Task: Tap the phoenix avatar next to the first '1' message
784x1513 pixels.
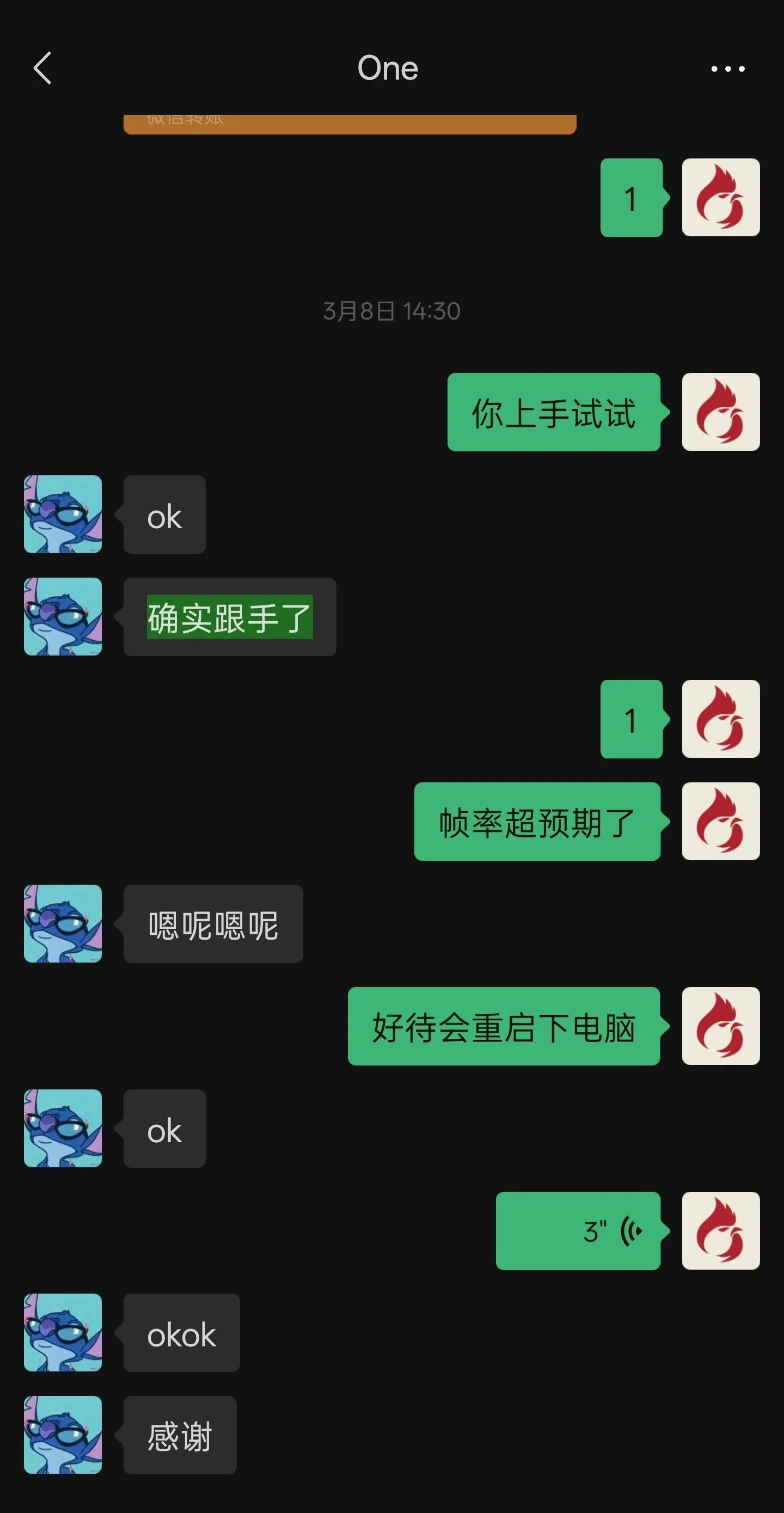Action: point(721,197)
